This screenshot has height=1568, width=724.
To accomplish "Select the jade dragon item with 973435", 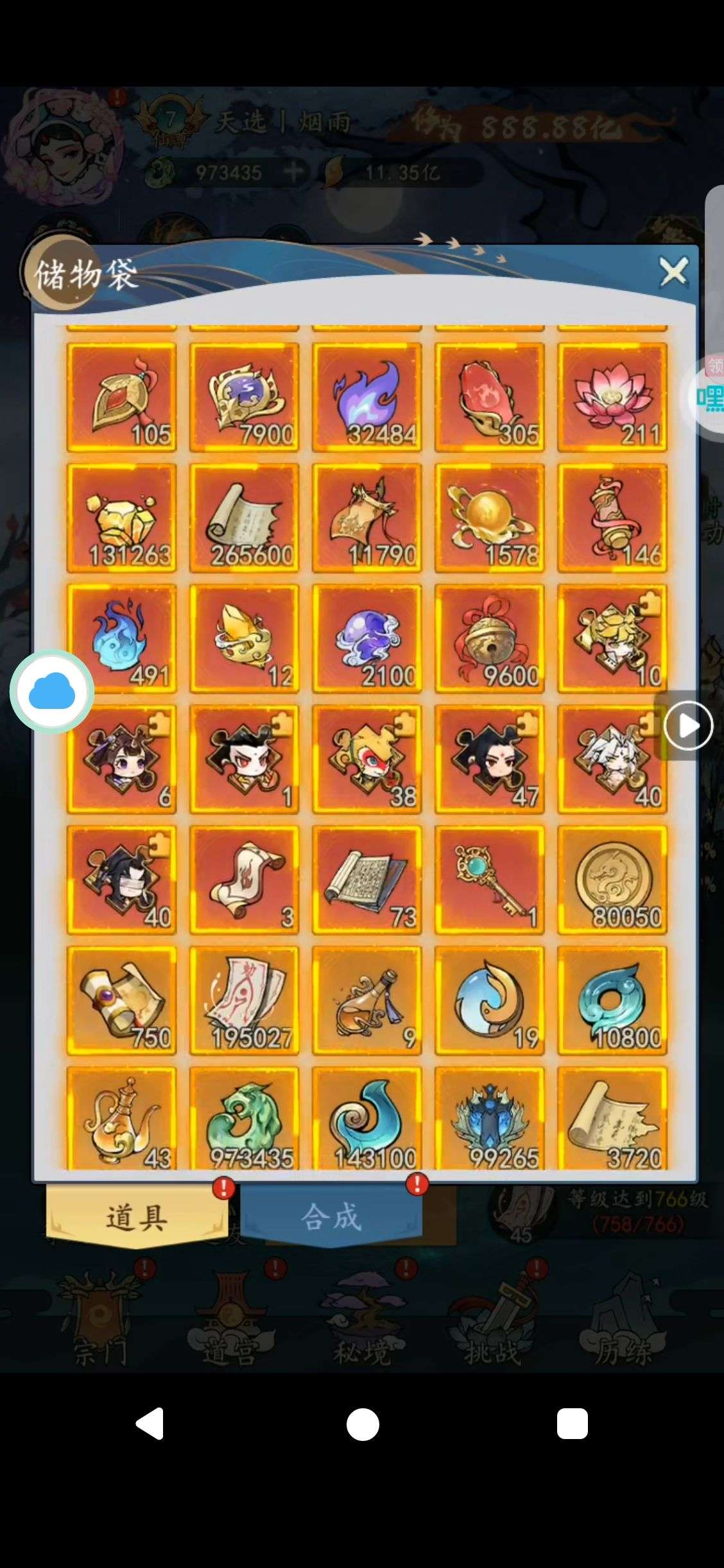I will coord(244,1118).
